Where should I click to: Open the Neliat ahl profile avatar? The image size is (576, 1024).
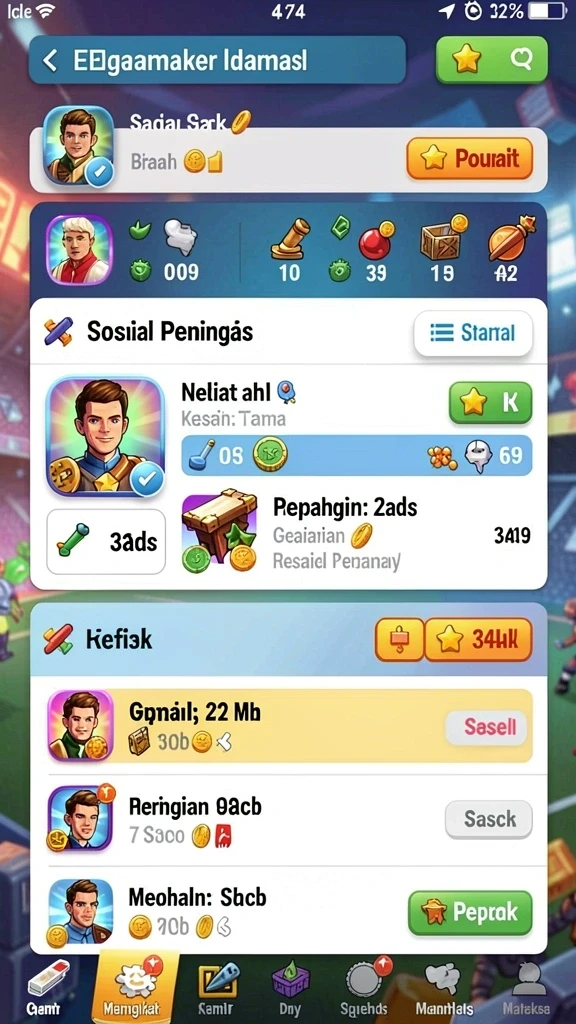tap(104, 436)
